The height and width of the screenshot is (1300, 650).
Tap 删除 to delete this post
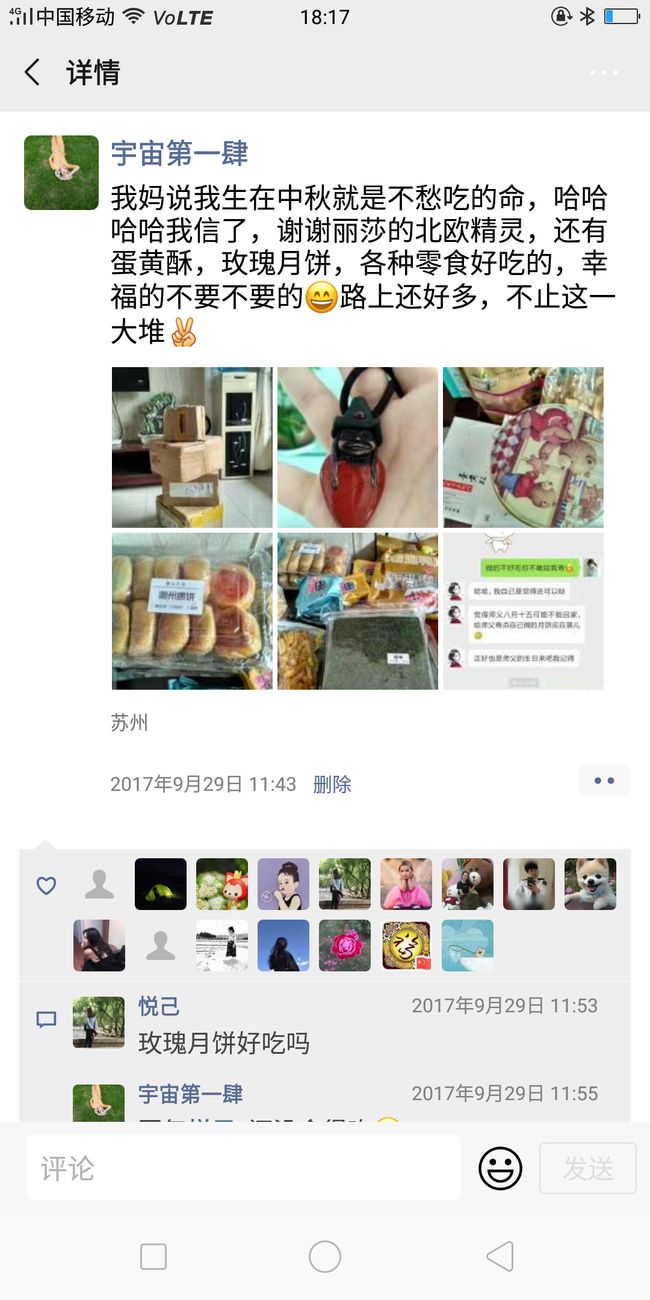(x=332, y=784)
